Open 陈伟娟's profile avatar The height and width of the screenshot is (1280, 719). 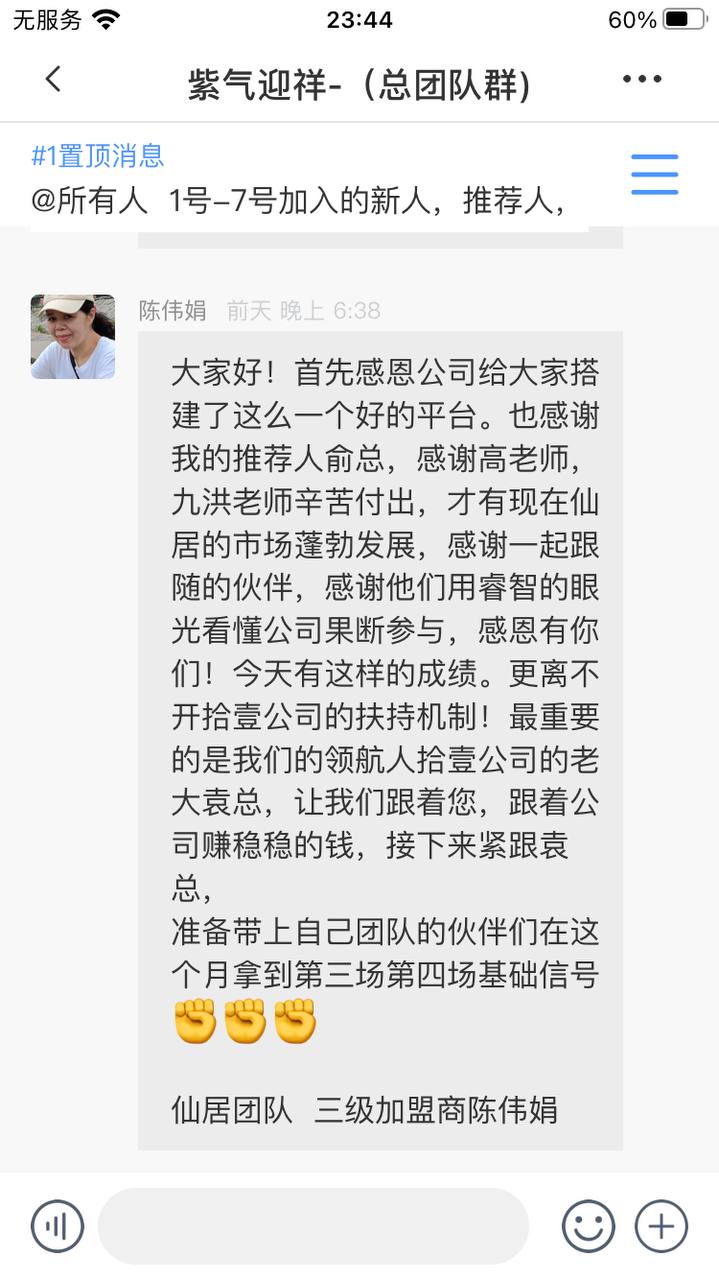click(73, 337)
